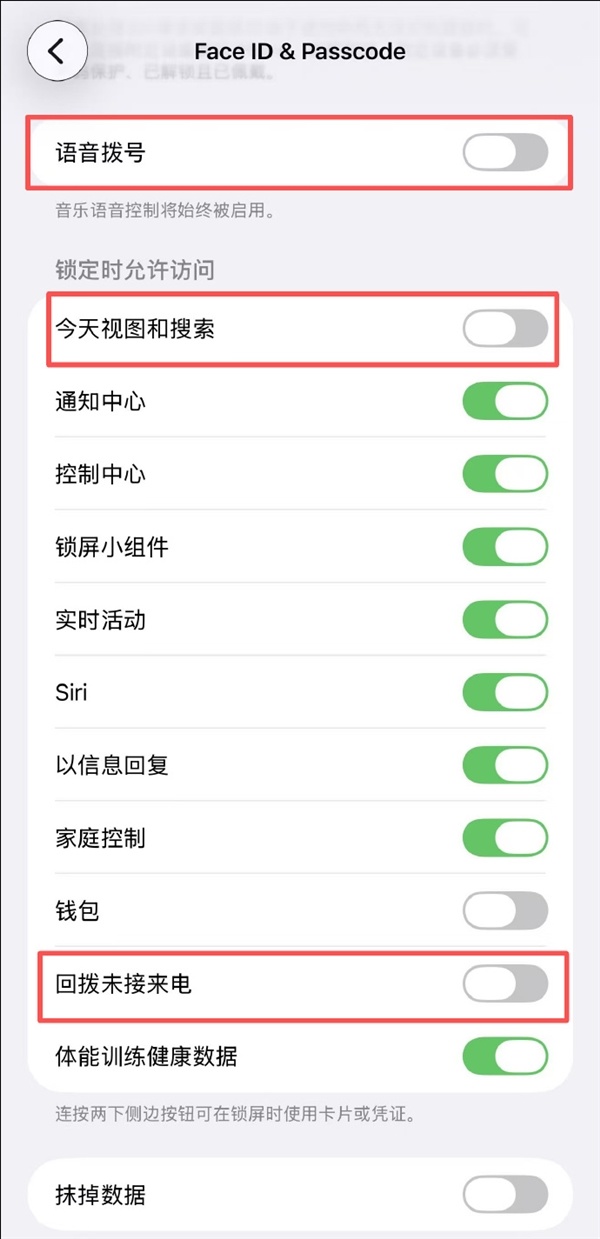Enable 钱包 access when locked
This screenshot has height=1239, width=600.
[505, 911]
